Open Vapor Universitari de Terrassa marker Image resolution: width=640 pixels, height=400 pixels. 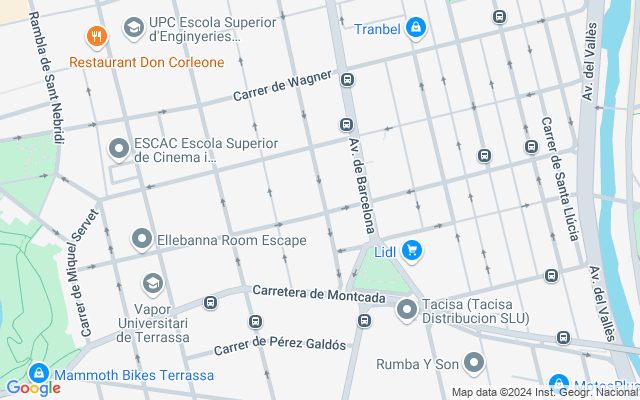(x=152, y=285)
